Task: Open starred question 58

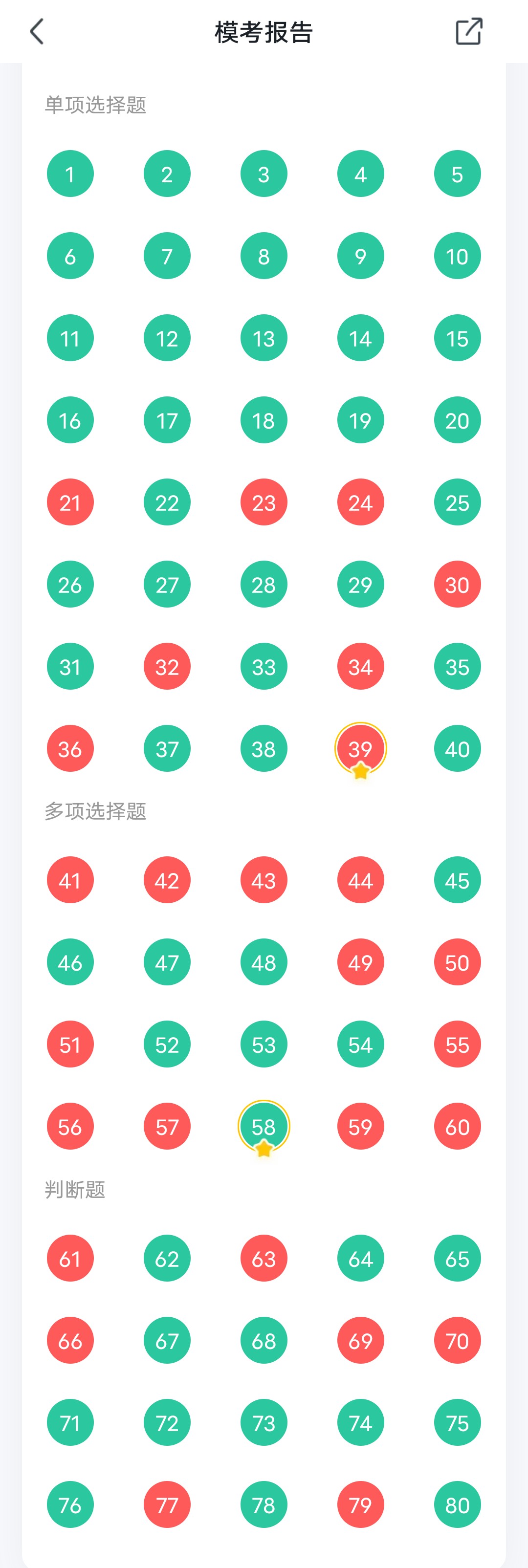Action: pos(264,1127)
